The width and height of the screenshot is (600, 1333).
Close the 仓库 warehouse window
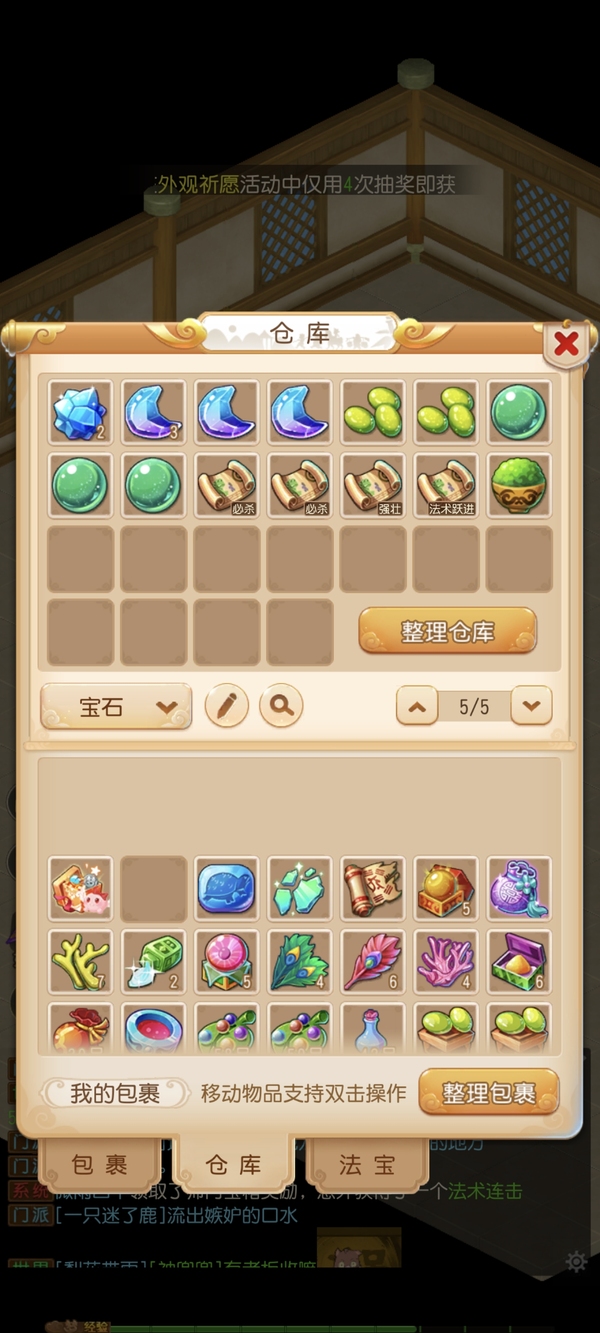tap(566, 345)
